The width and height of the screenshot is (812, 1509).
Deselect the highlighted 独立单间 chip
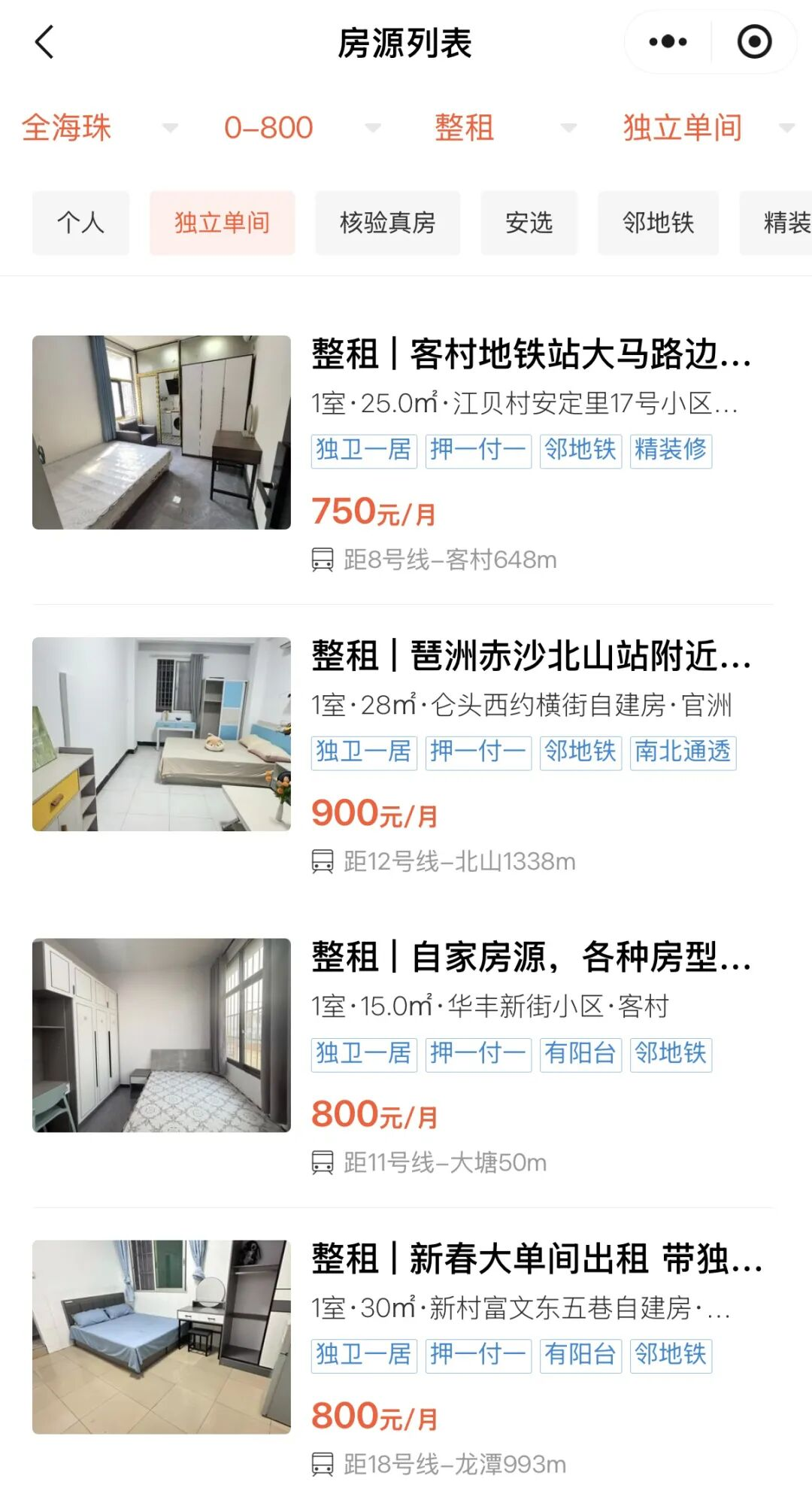[x=222, y=223]
